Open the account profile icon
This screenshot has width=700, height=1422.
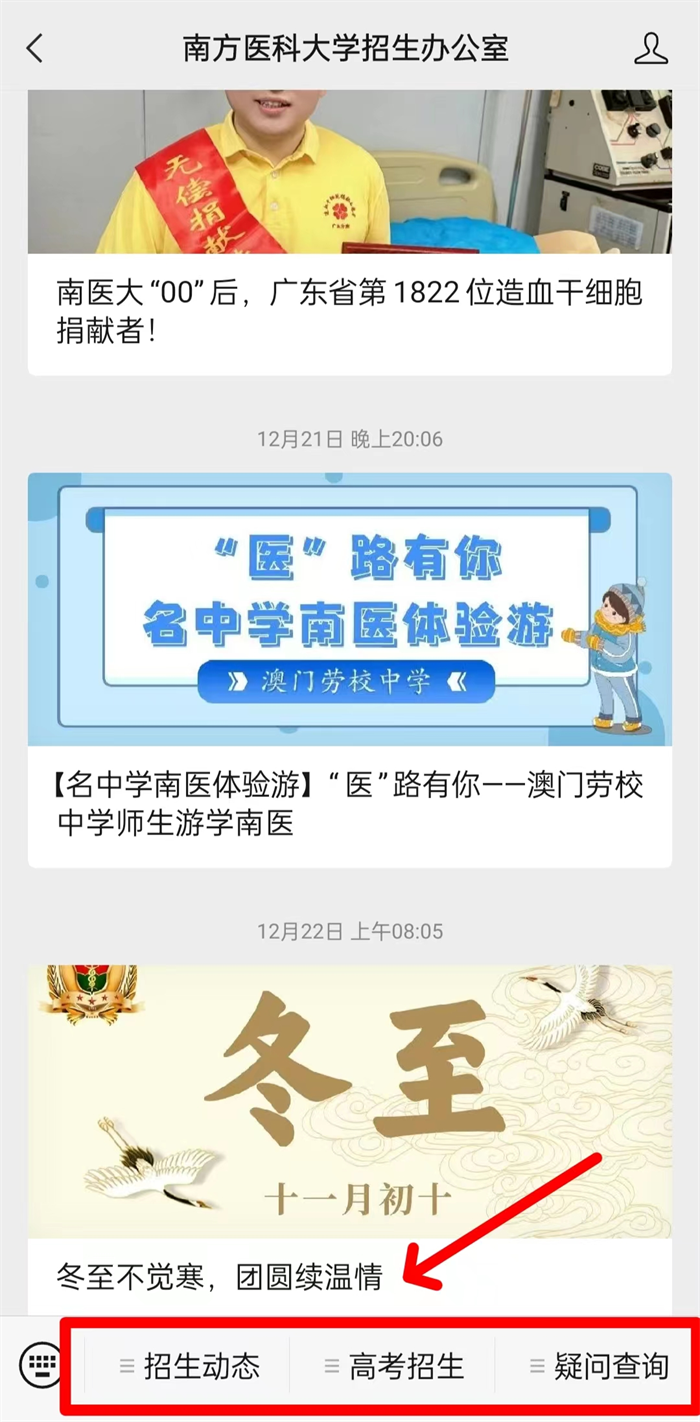651,48
